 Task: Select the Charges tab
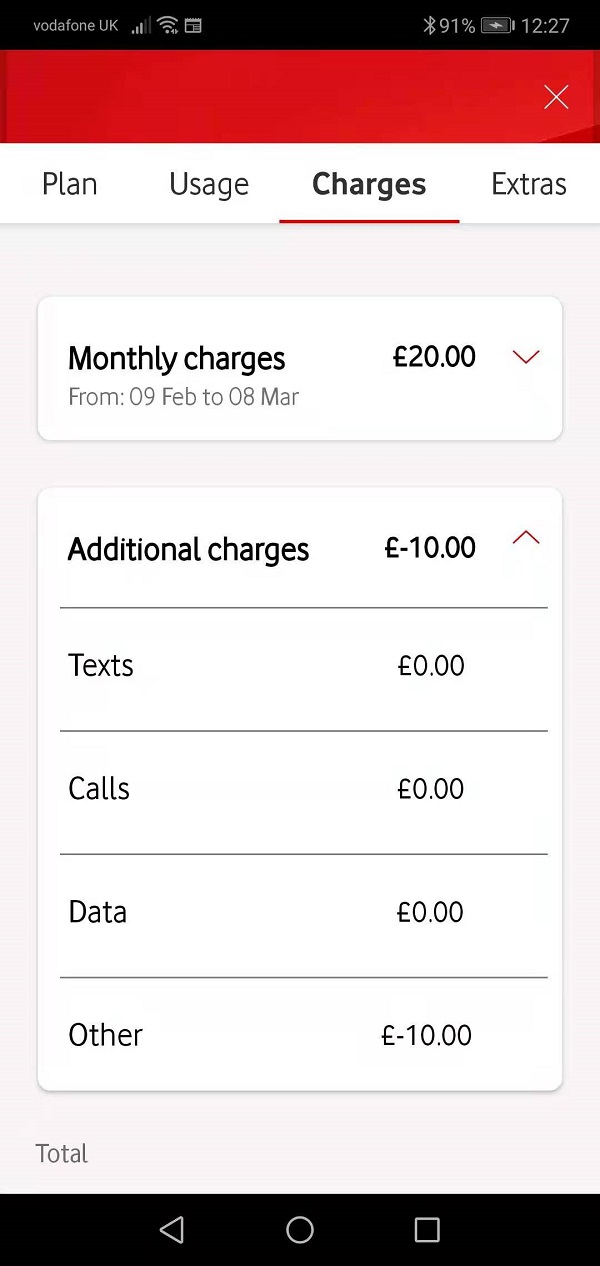pos(369,184)
